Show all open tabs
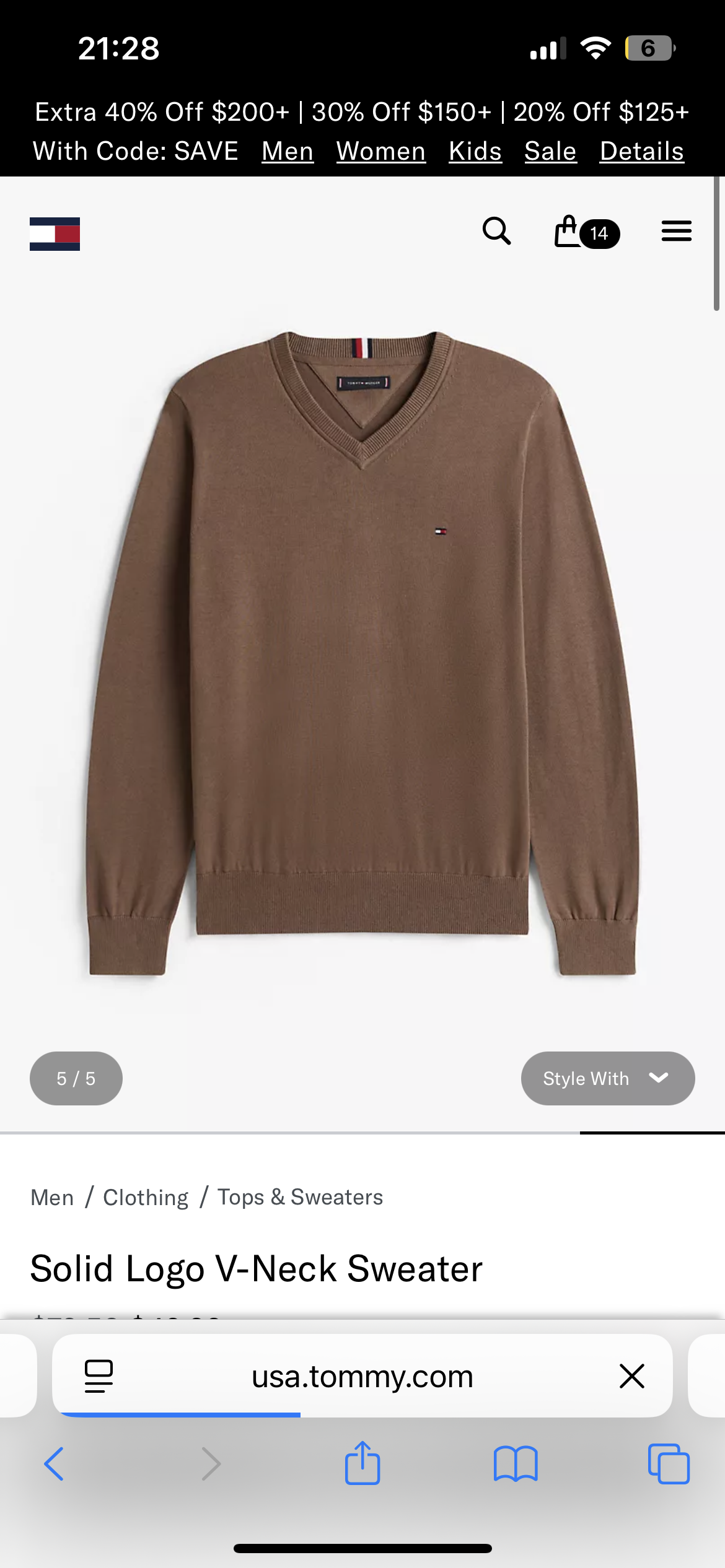725x1568 pixels. 668,1464
